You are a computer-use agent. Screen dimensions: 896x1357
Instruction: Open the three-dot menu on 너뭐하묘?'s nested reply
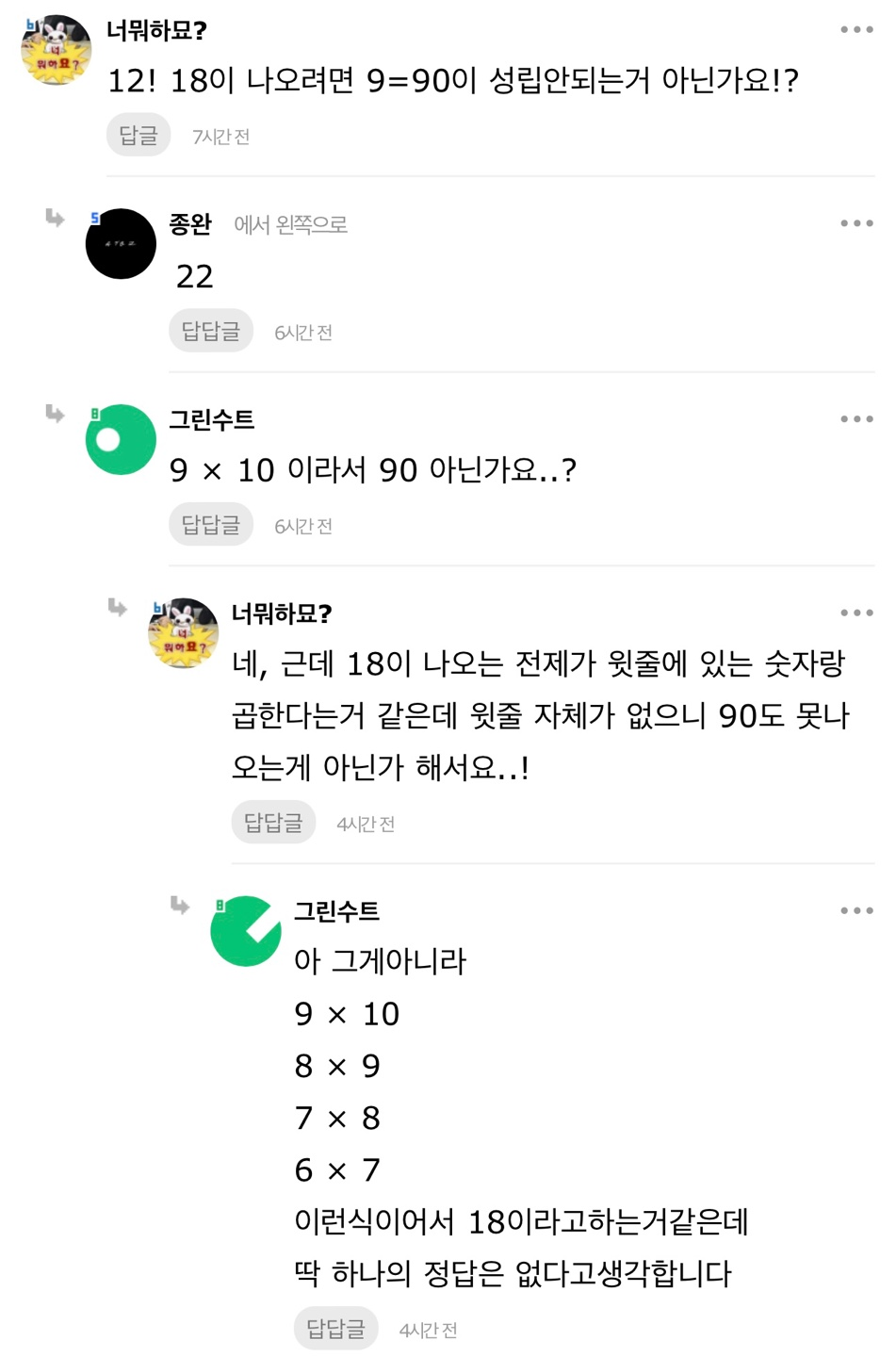pyautogui.click(x=856, y=613)
